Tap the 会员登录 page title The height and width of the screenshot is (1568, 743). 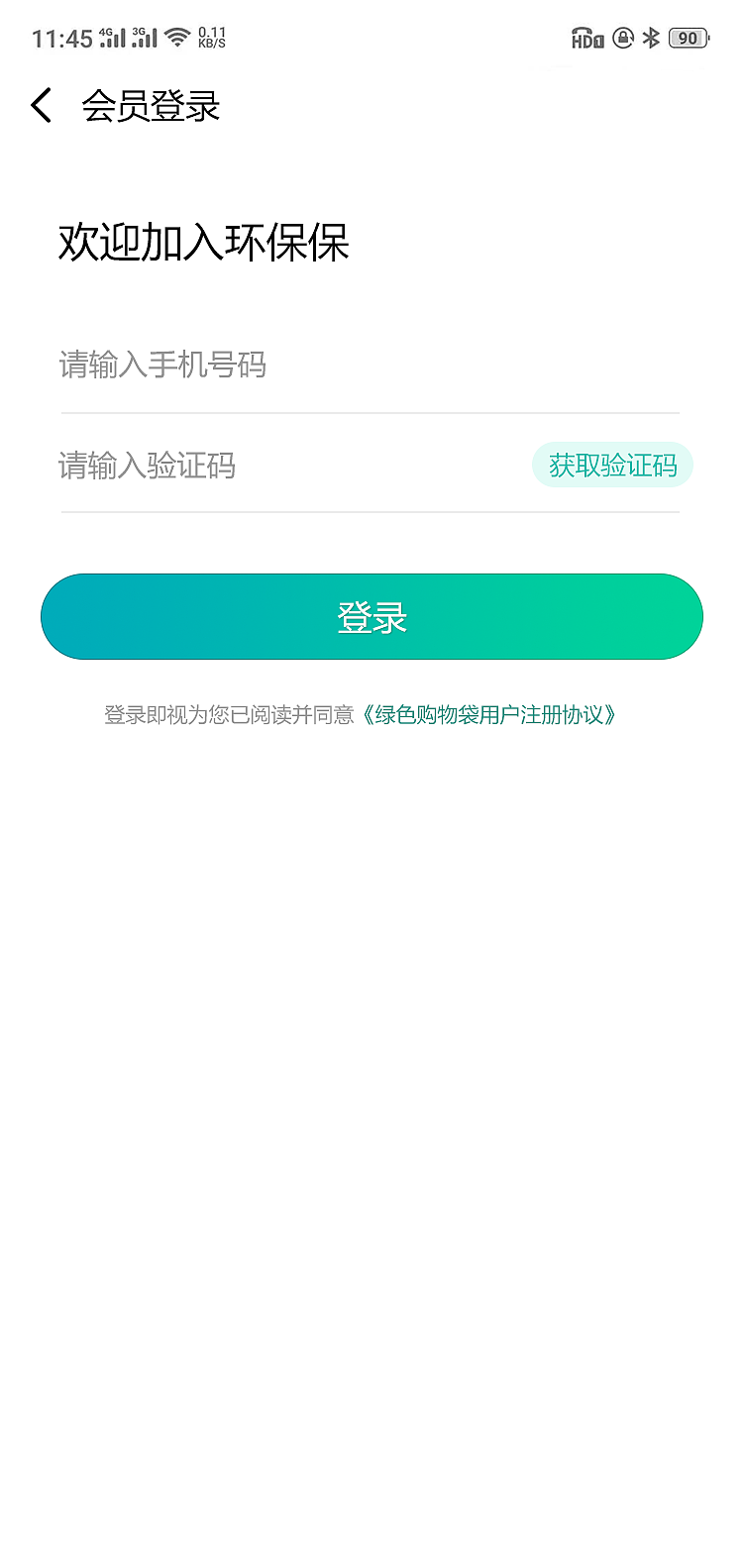[x=153, y=105]
